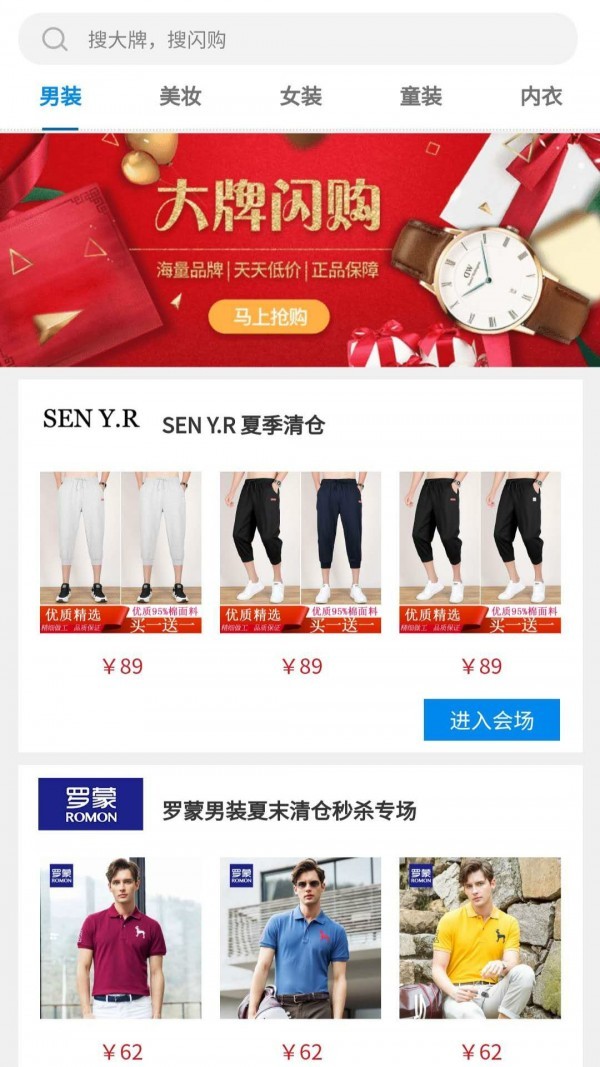Image resolution: width=600 pixels, height=1067 pixels.
Task: View the yellow Romon polo shirt
Action: 480,938
